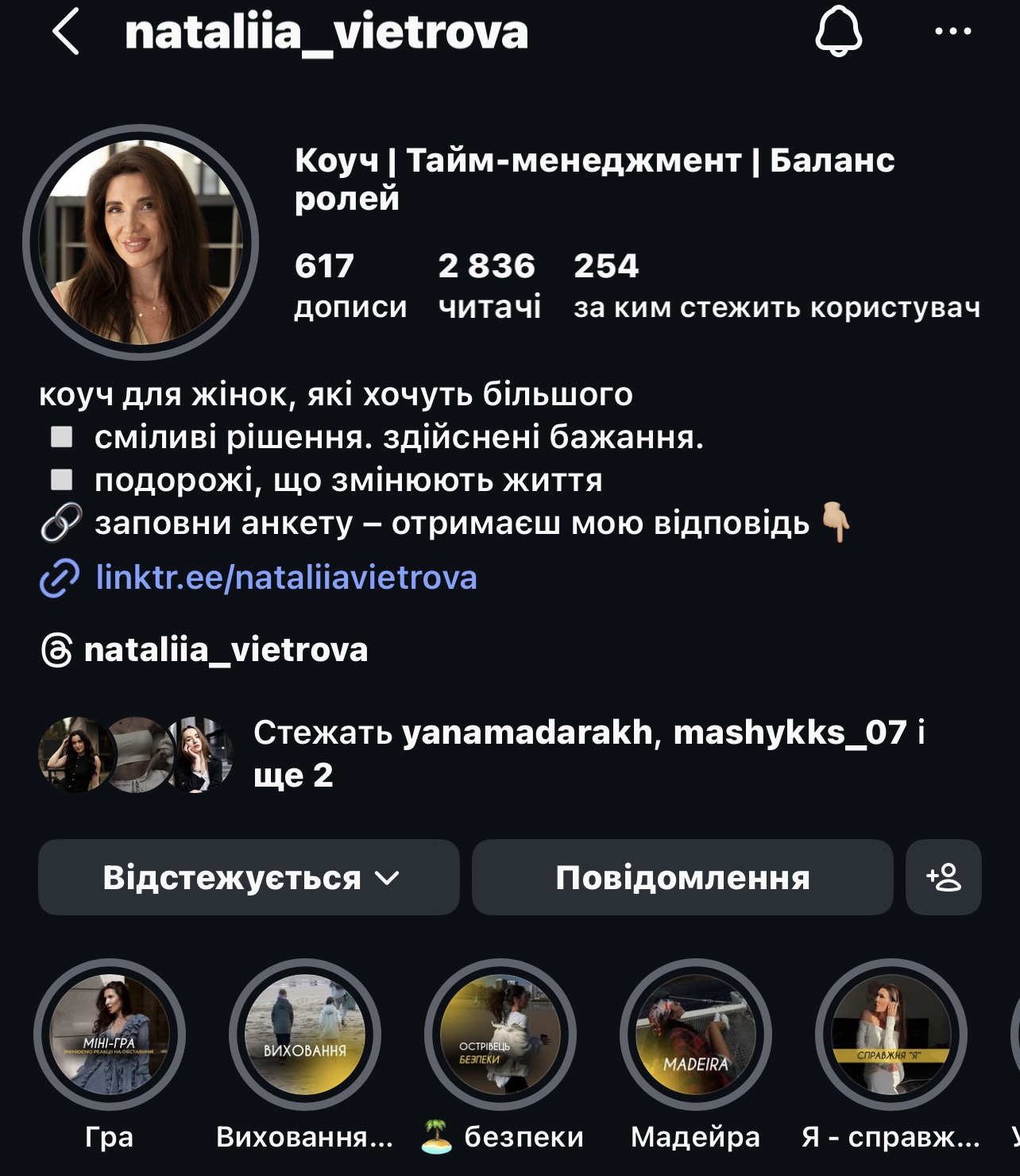Show suggested accounts with add-person icon
The image size is (1020, 1176).
(x=943, y=877)
